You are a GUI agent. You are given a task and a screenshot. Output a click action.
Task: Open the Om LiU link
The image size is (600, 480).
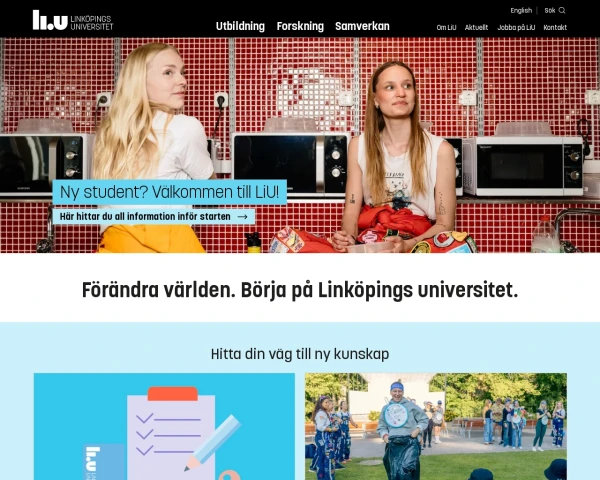447,27
